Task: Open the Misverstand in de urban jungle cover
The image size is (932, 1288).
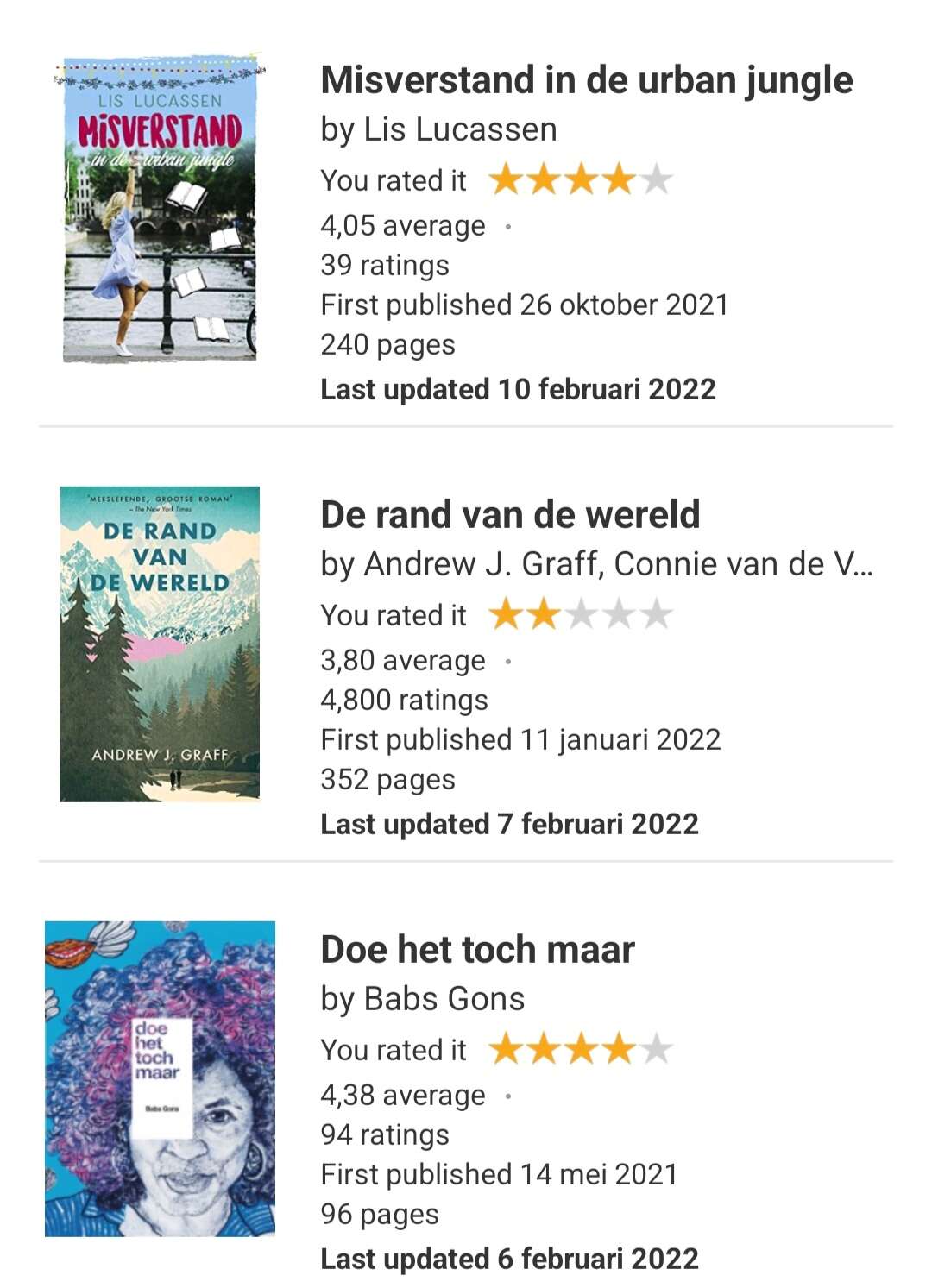Action: (x=160, y=210)
